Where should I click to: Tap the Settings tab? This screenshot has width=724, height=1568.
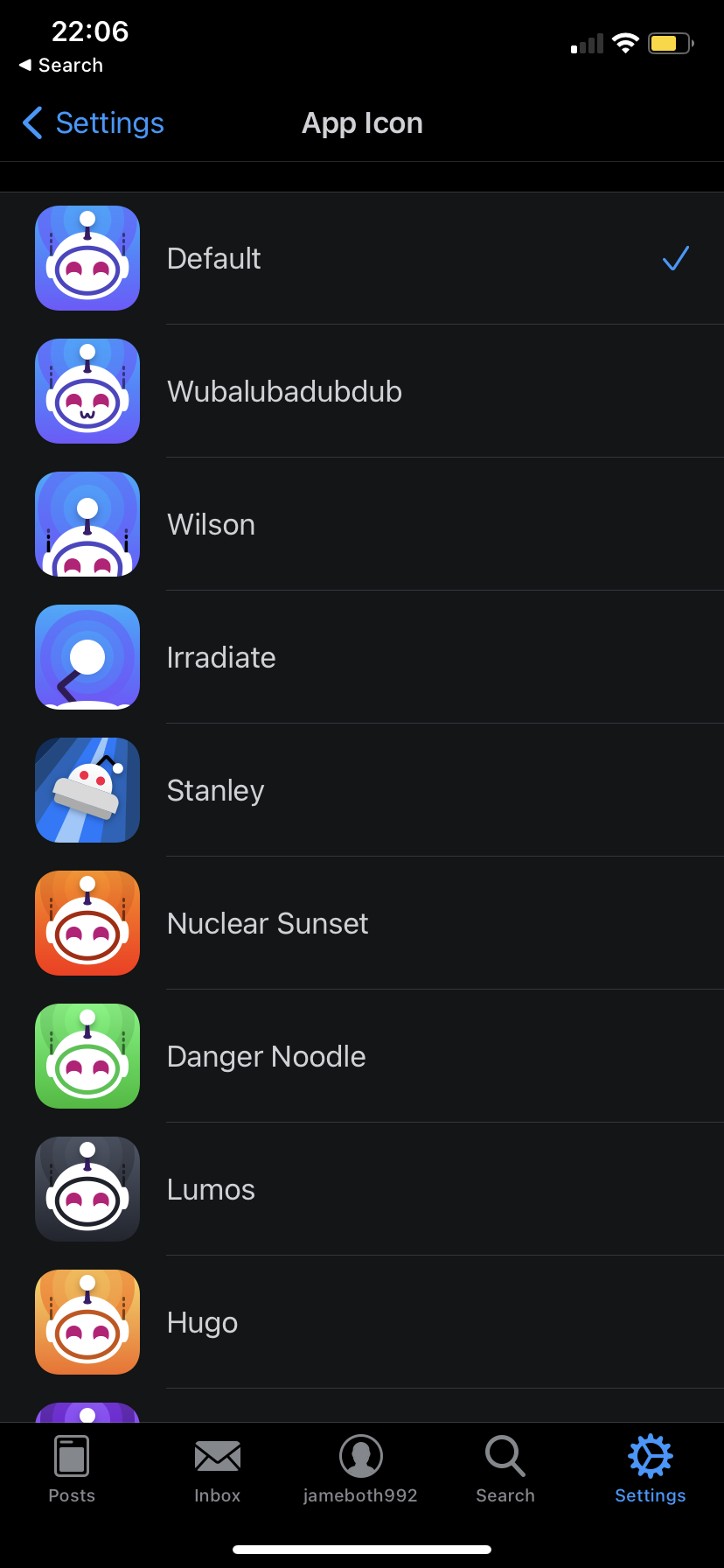click(650, 1470)
